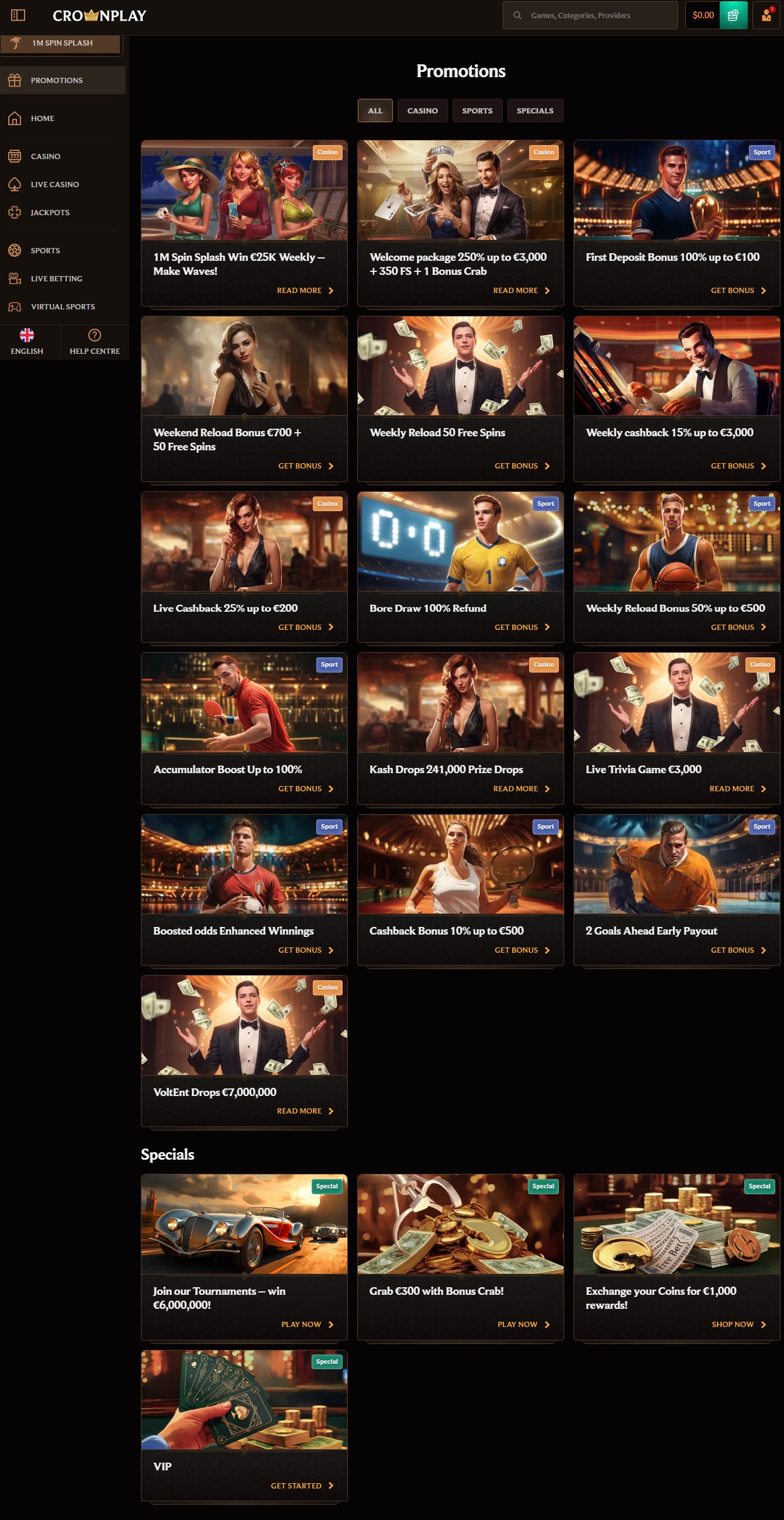
Task: Open the 1M Spin Splash banner
Action: (62, 43)
